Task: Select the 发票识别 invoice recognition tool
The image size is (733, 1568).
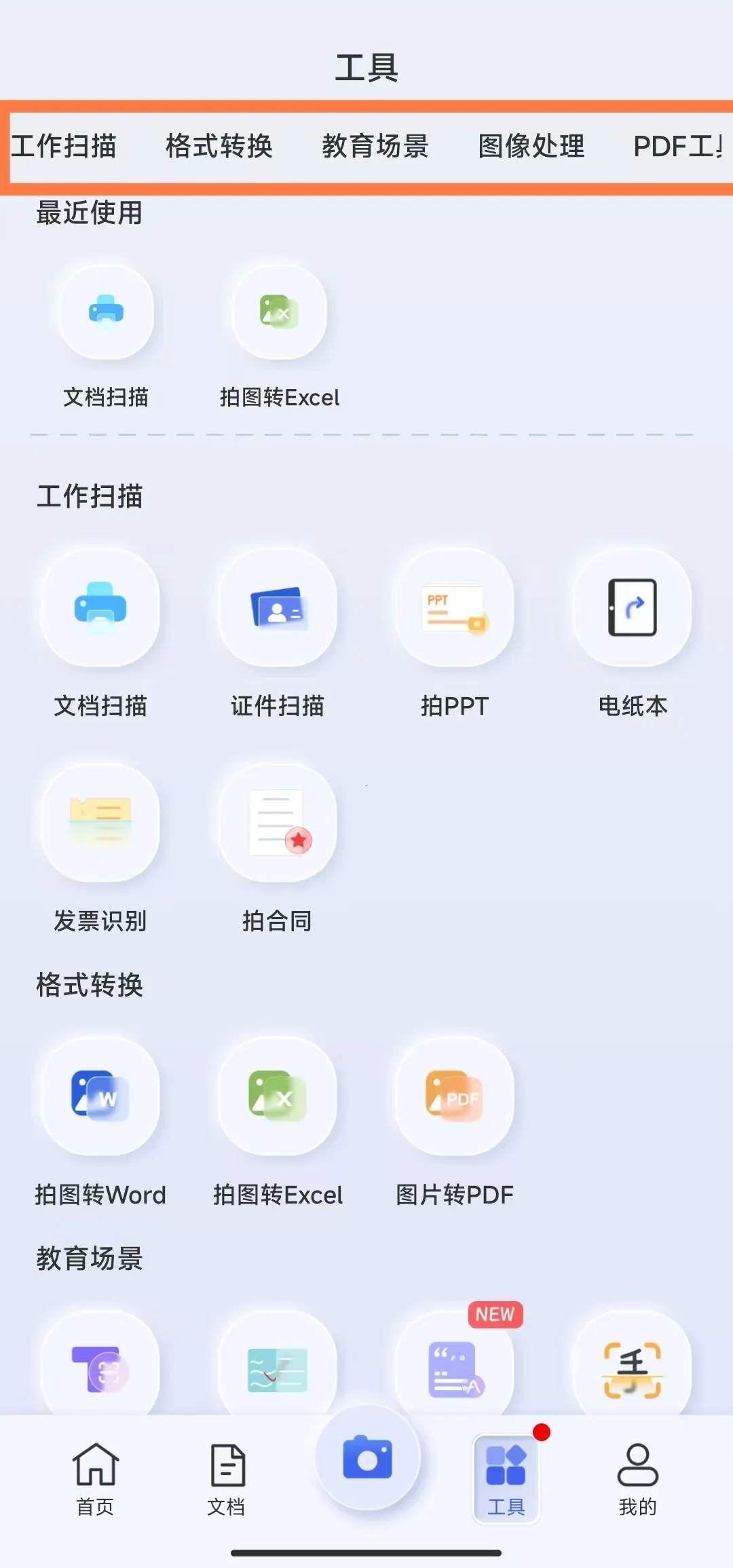Action: (x=100, y=852)
